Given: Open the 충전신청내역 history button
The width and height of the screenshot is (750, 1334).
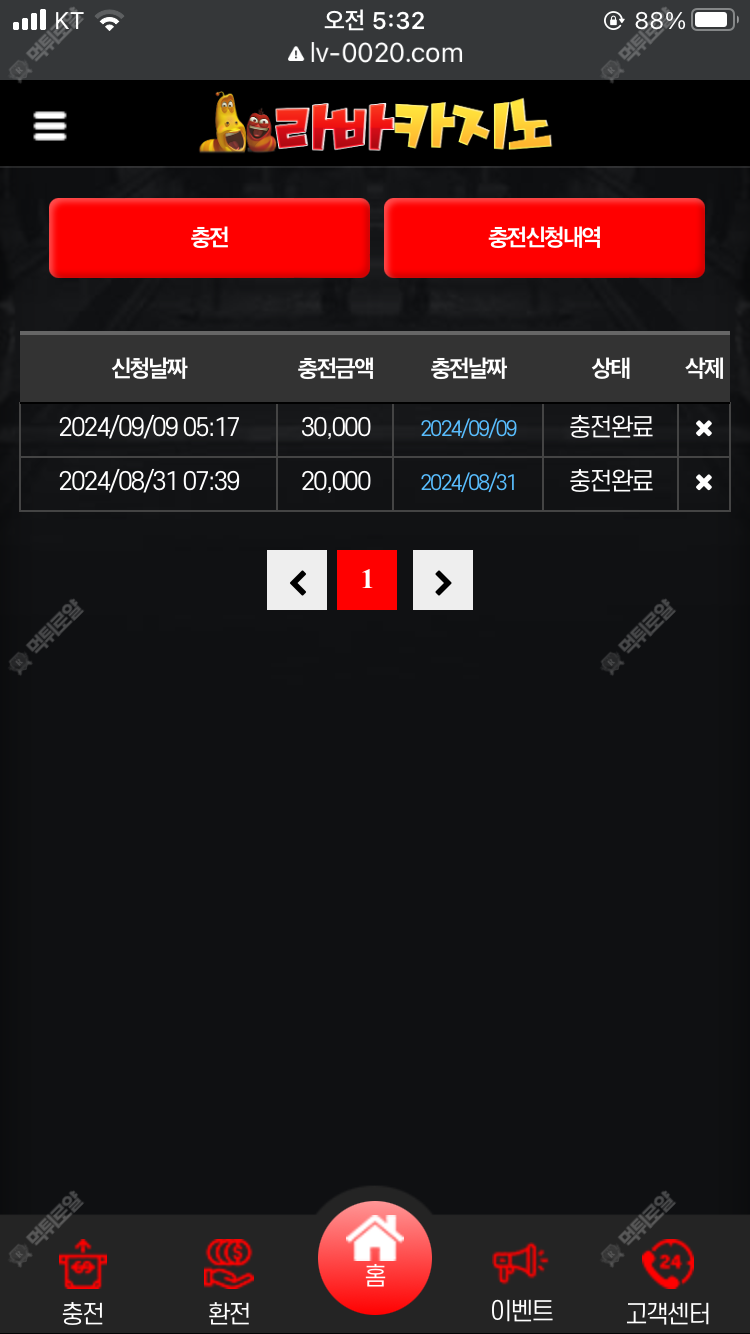Looking at the screenshot, I should tap(544, 238).
